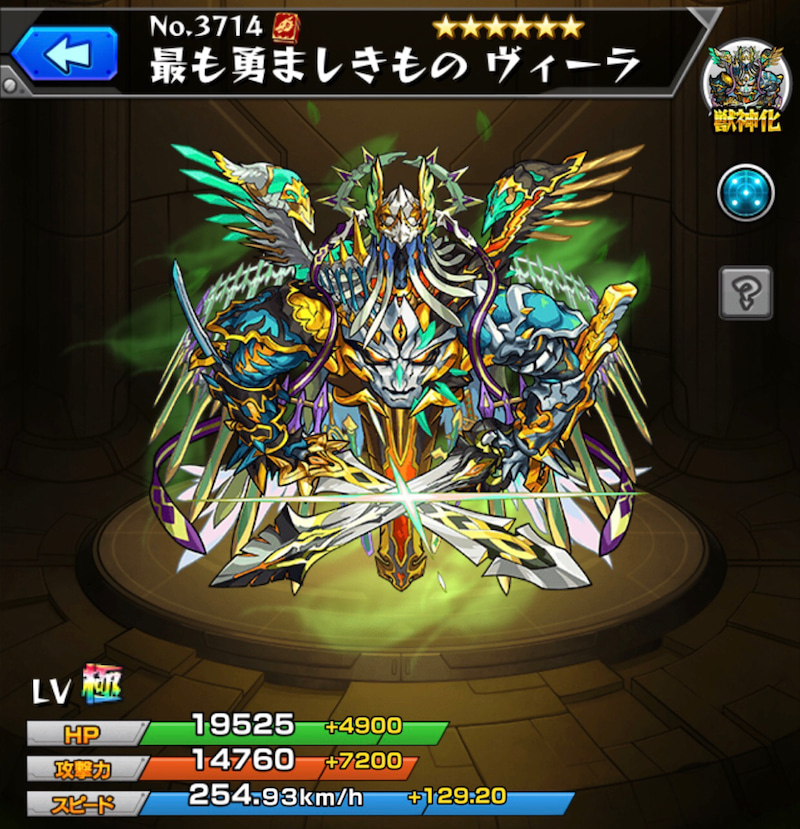Tap the blue radar circle icon
This screenshot has width=800, height=829.
(746, 191)
